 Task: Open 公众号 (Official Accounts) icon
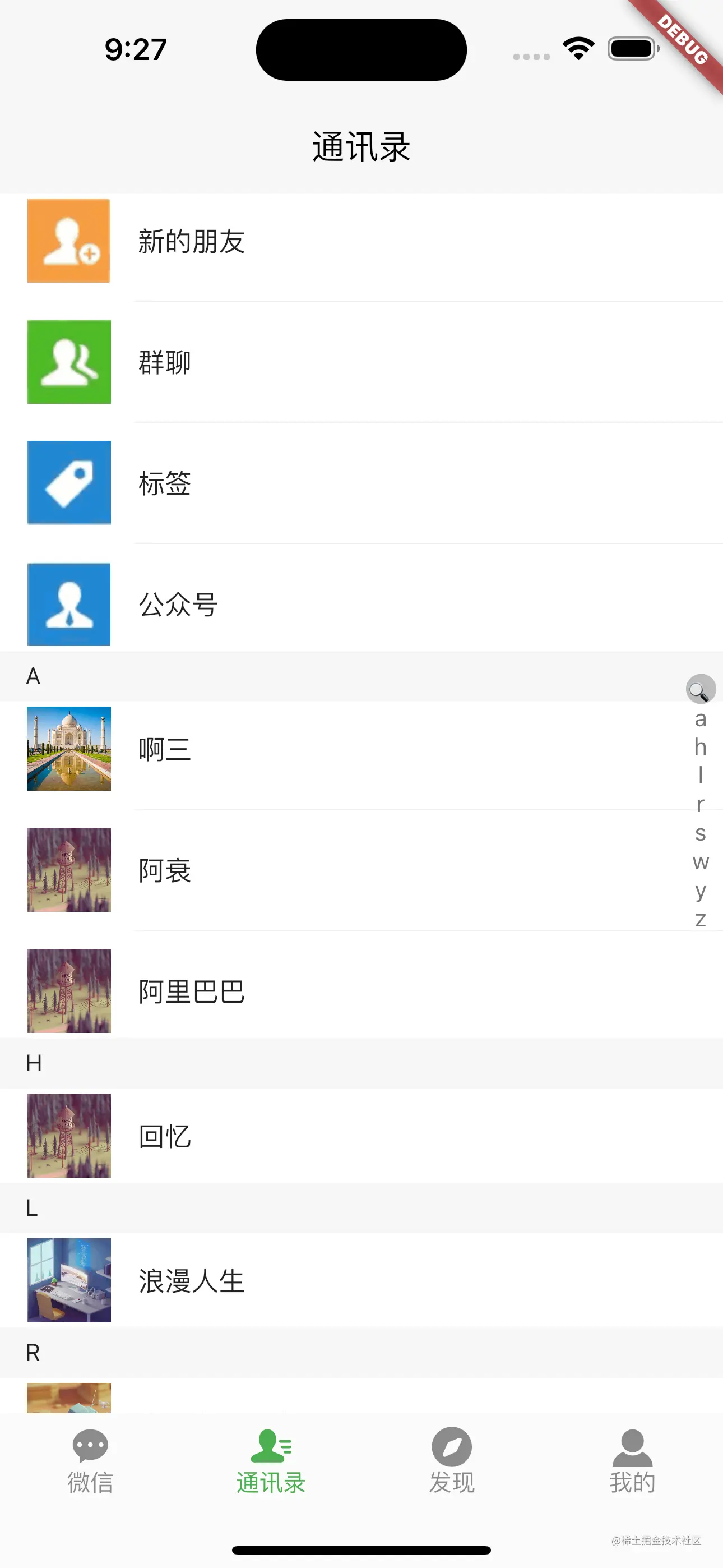[69, 603]
